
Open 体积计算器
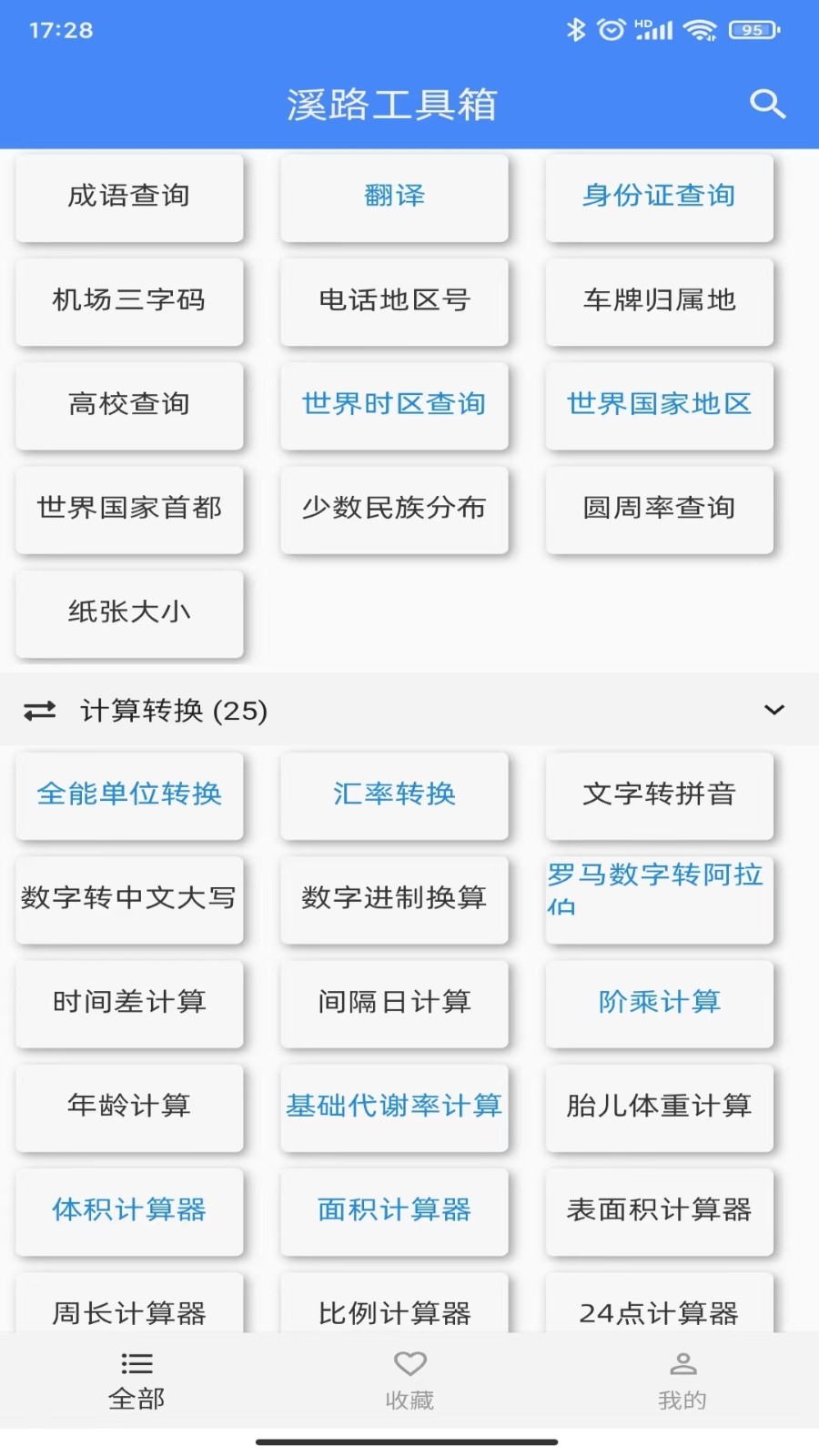129,1209
